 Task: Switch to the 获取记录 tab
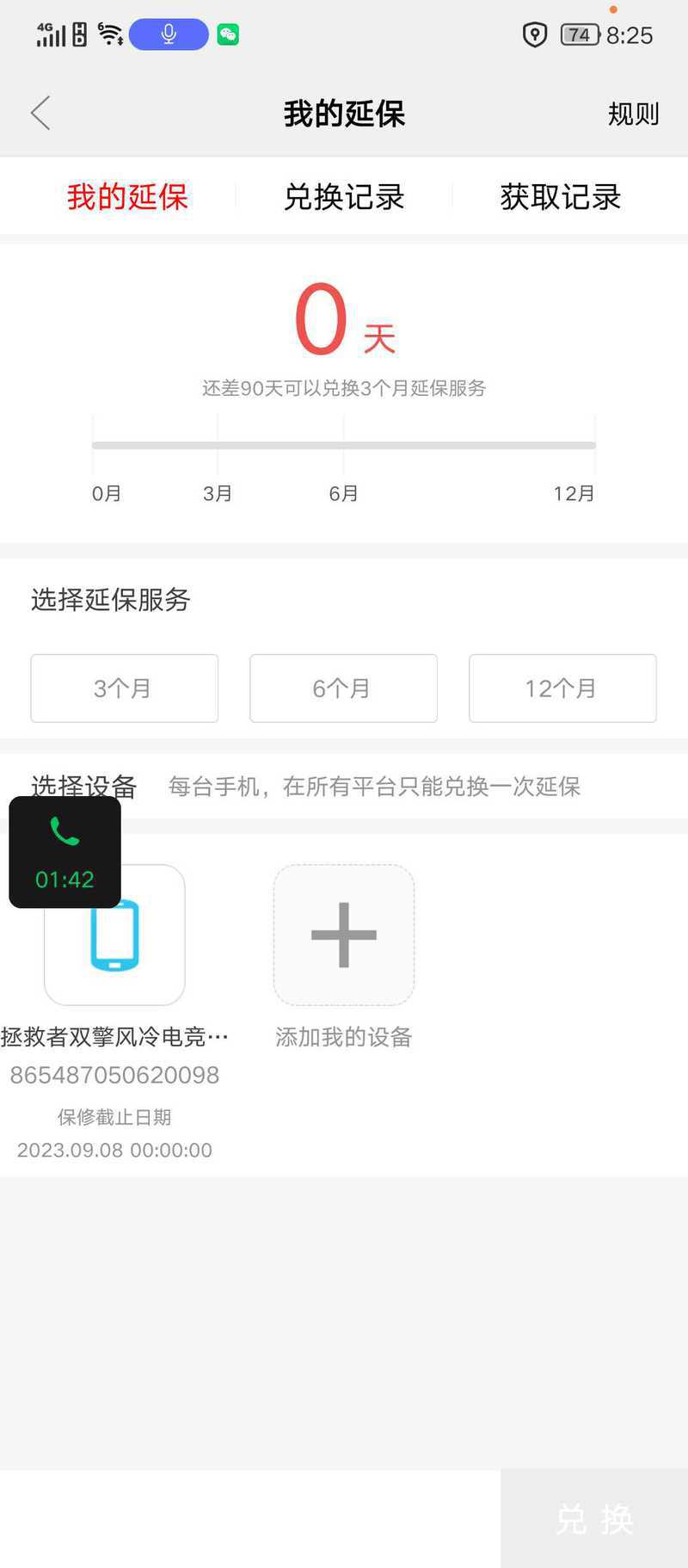pos(561,197)
